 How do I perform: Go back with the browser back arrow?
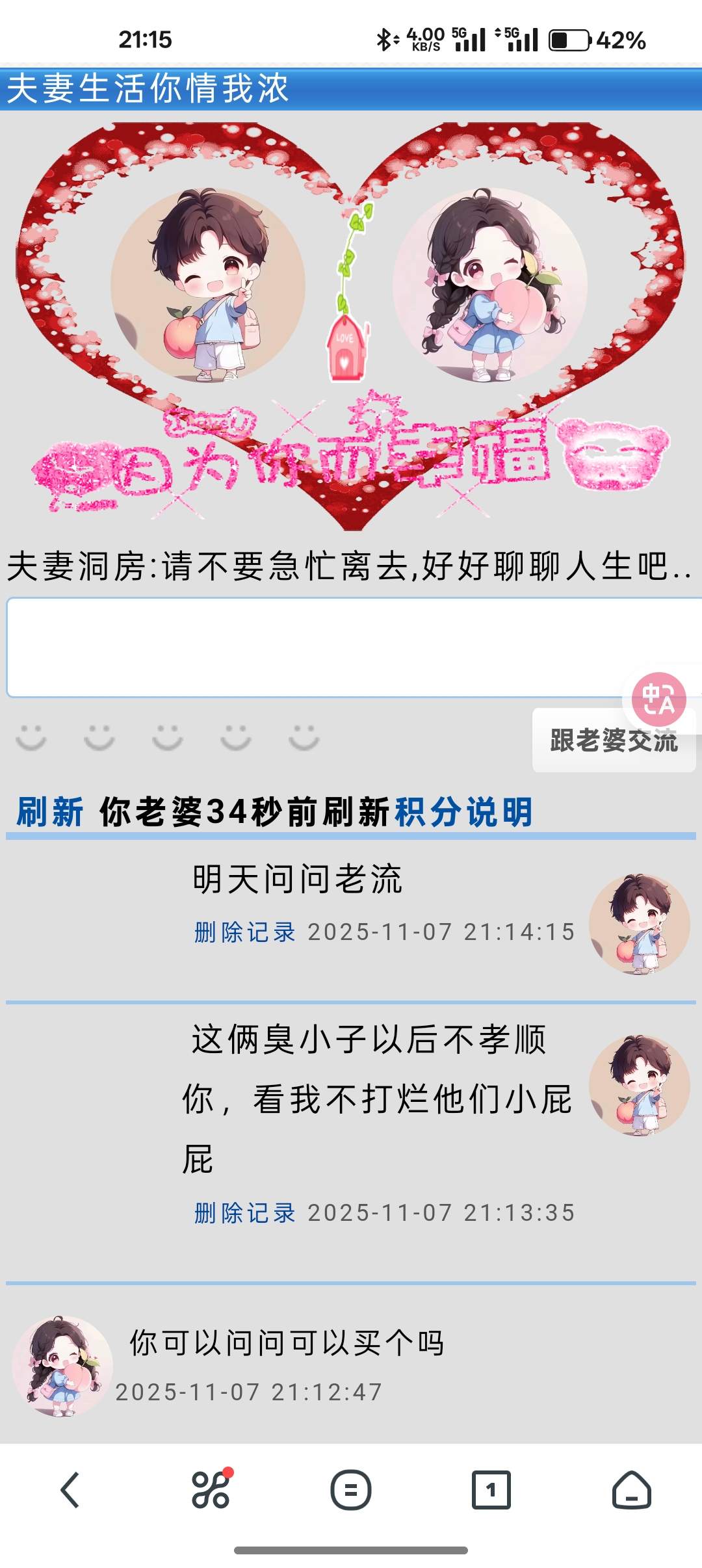pos(70,1490)
